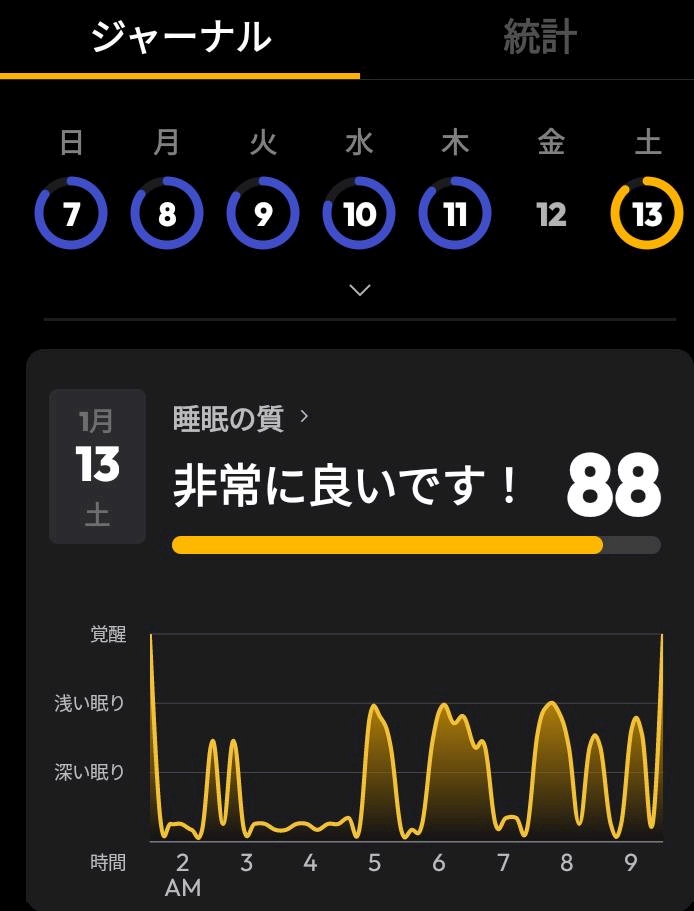Switch to the 統計 tab
This screenshot has height=911, width=694.
pos(540,37)
